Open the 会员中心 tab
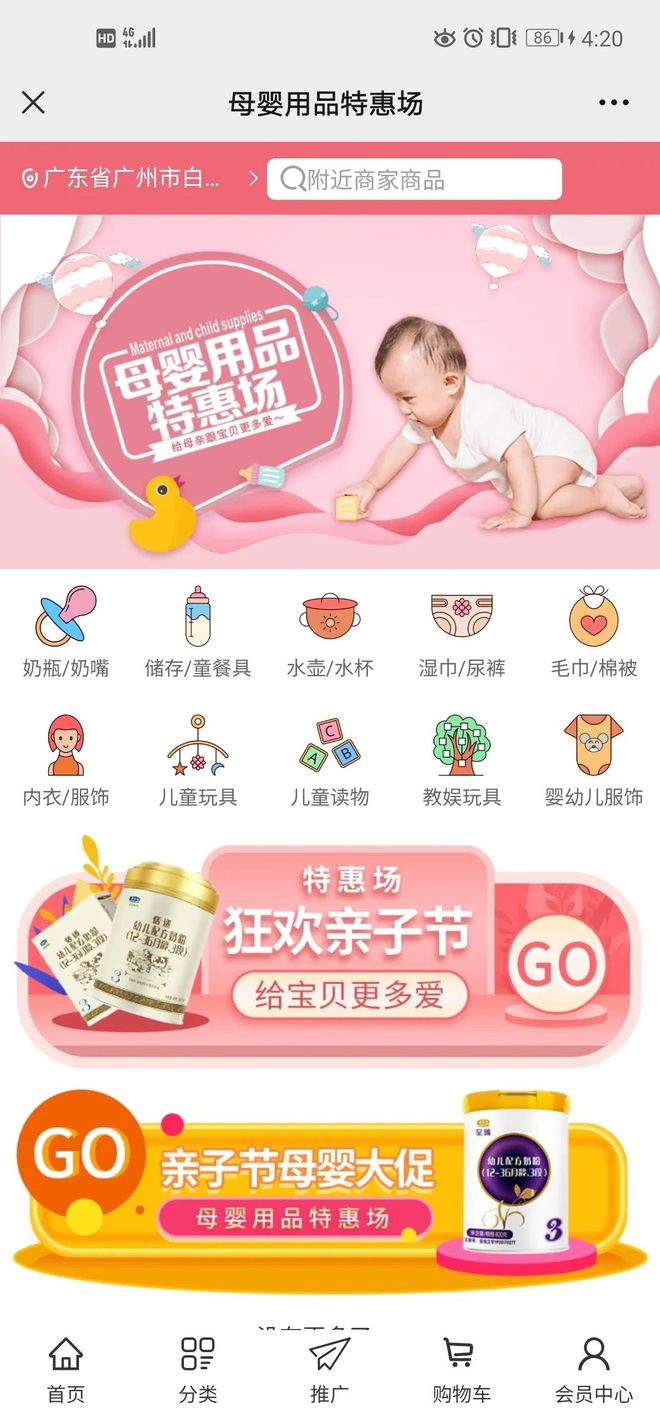 [593, 1370]
